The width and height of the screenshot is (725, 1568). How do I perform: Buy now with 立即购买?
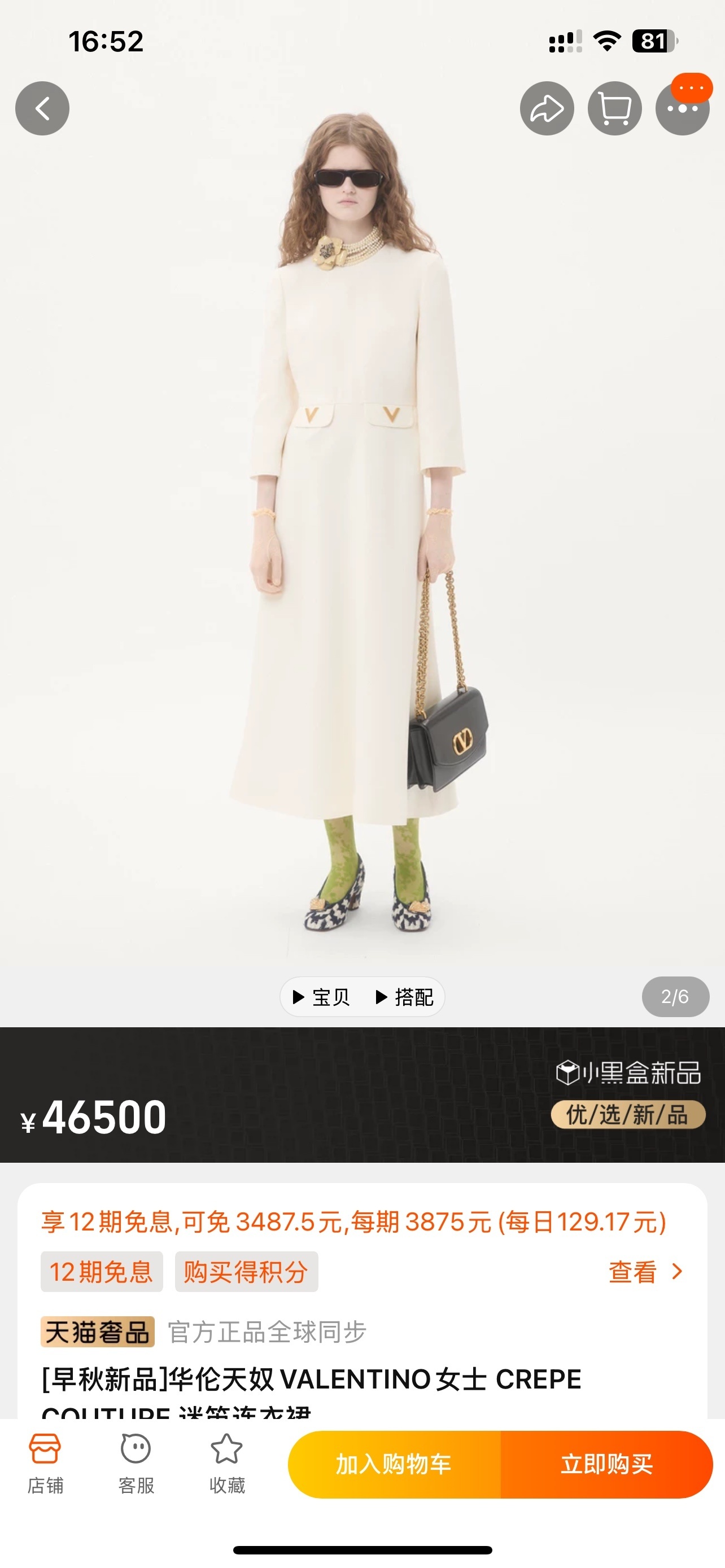pyautogui.click(x=606, y=1464)
